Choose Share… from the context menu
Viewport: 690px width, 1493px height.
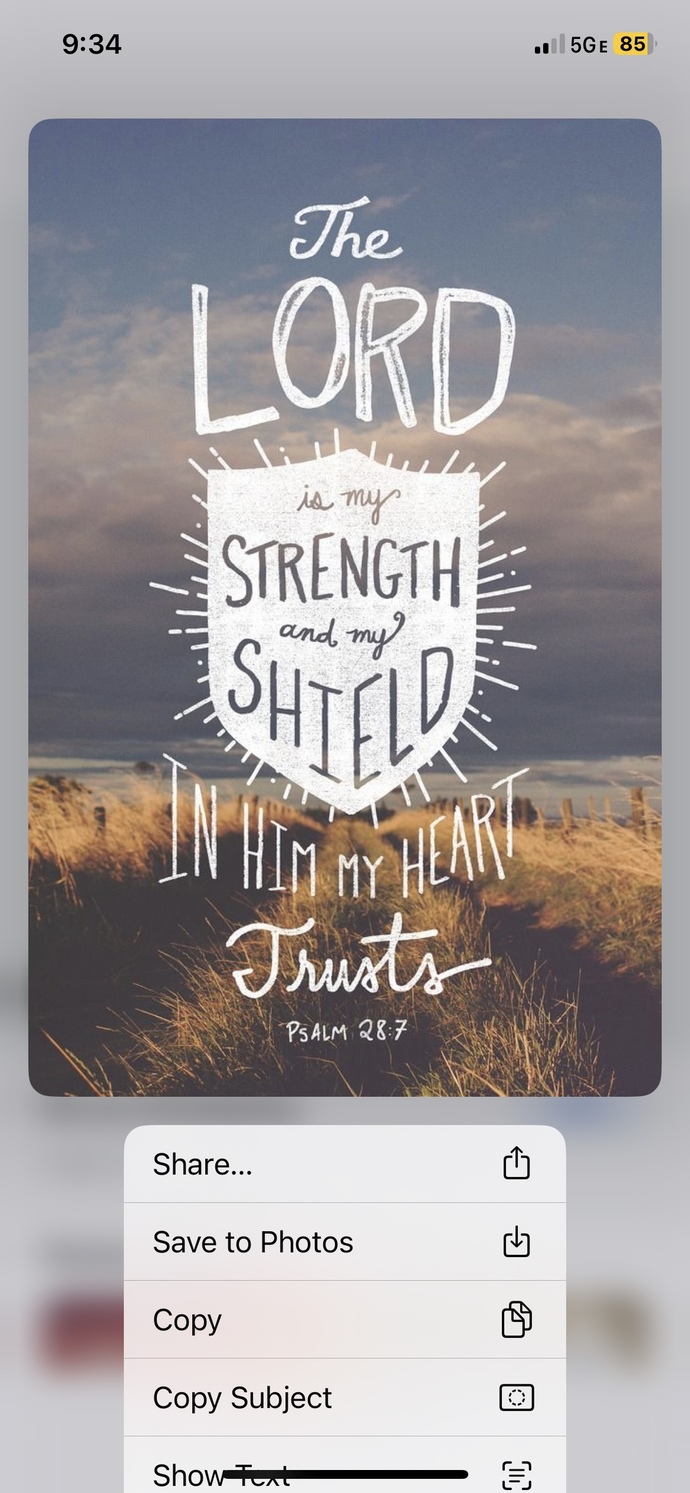tap(345, 1164)
